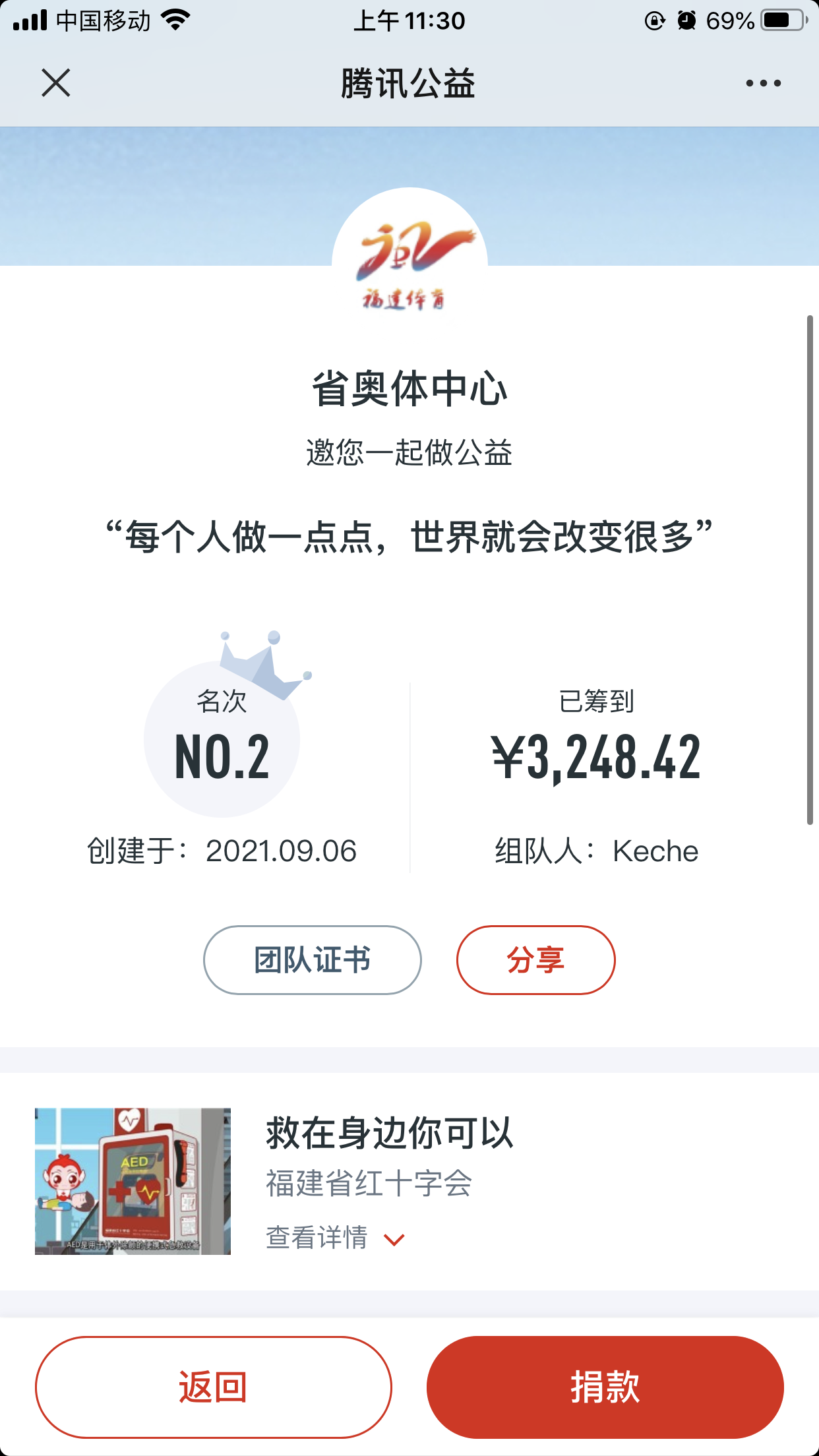The width and height of the screenshot is (819, 1456).
Task: View the 团队证书 team certificate
Action: point(312,960)
